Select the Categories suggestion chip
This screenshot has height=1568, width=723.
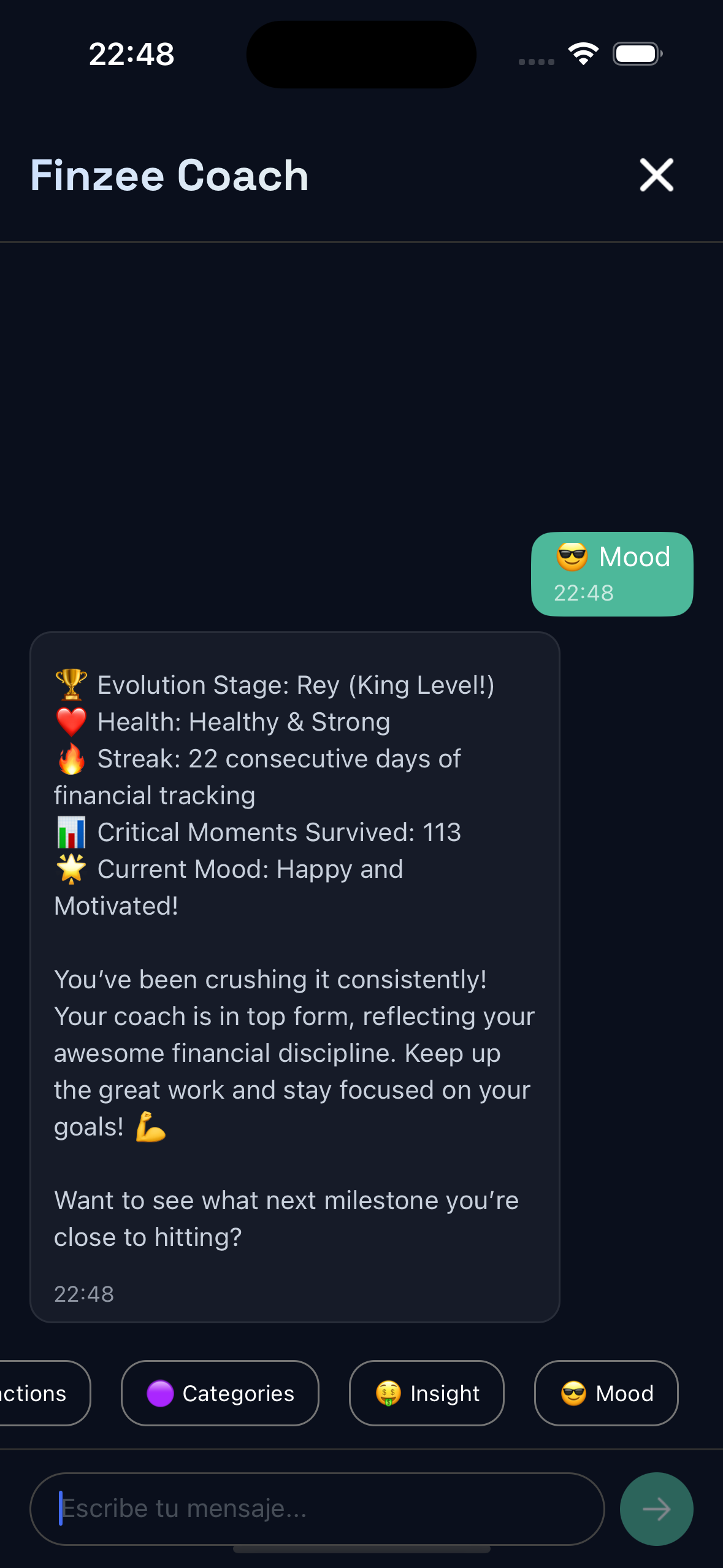pyautogui.click(x=220, y=1393)
